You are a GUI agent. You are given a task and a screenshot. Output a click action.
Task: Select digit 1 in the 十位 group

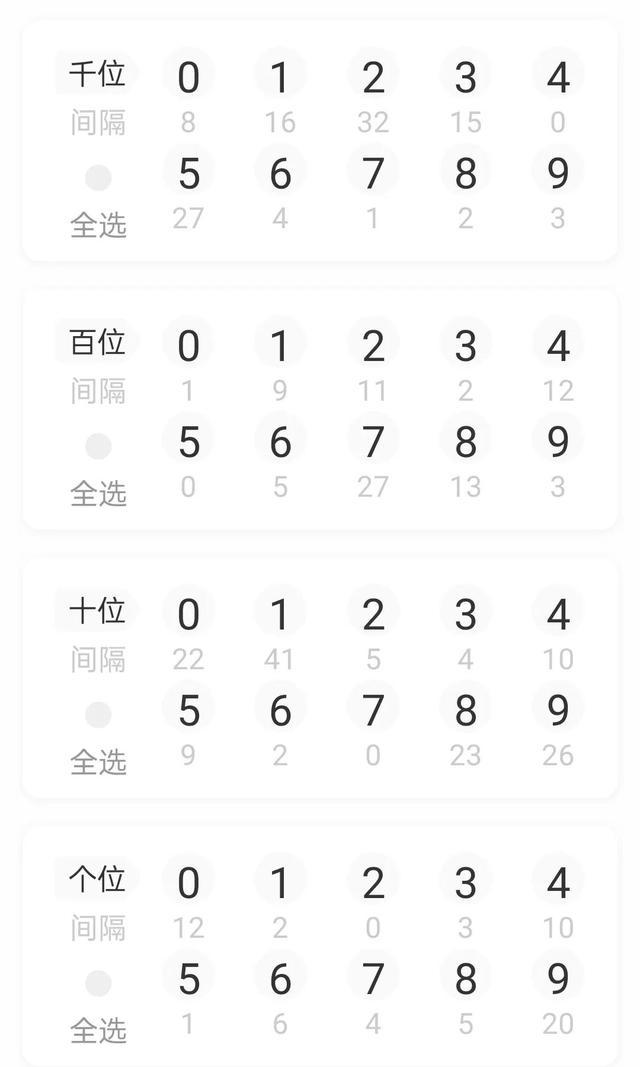(x=280, y=614)
